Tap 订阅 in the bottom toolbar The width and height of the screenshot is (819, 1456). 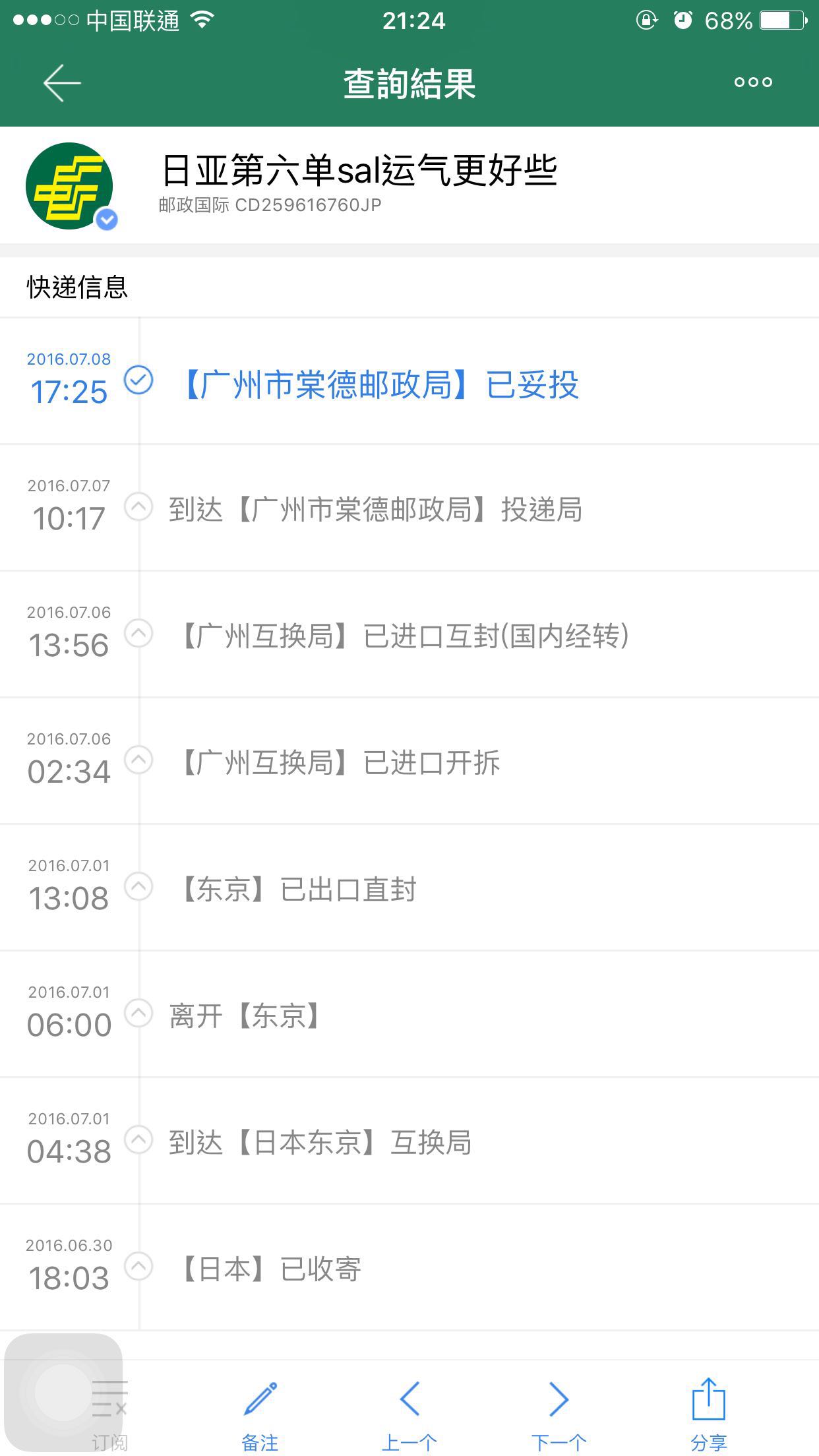click(111, 1412)
